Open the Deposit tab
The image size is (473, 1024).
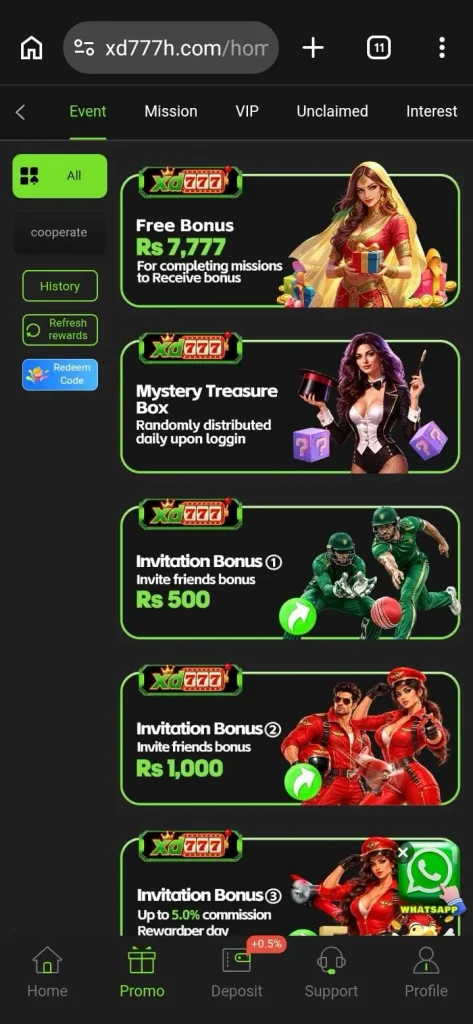(x=236, y=972)
